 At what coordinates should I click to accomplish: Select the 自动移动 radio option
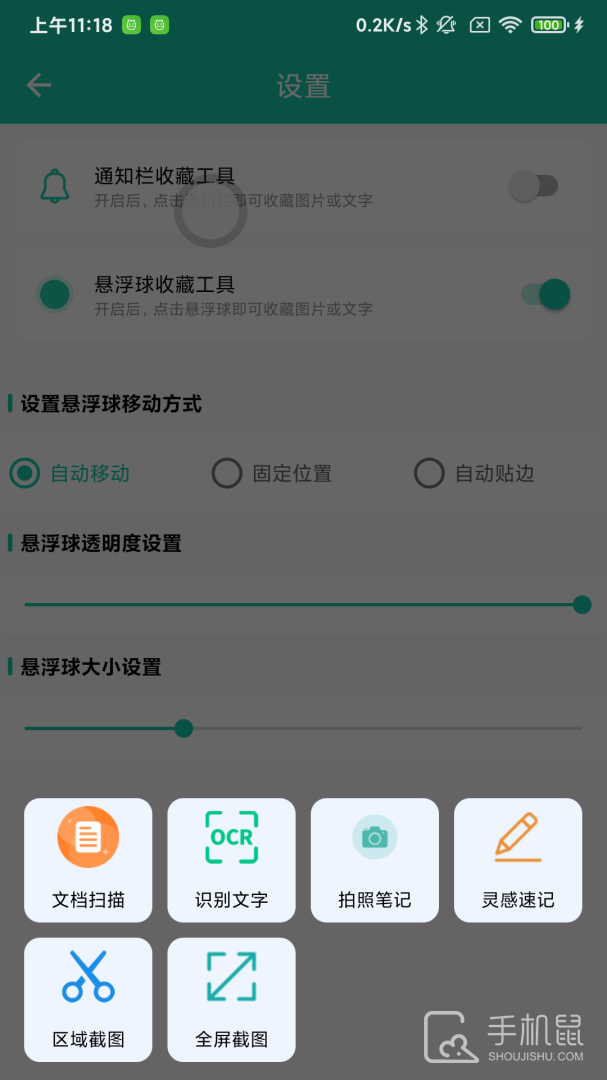point(70,473)
